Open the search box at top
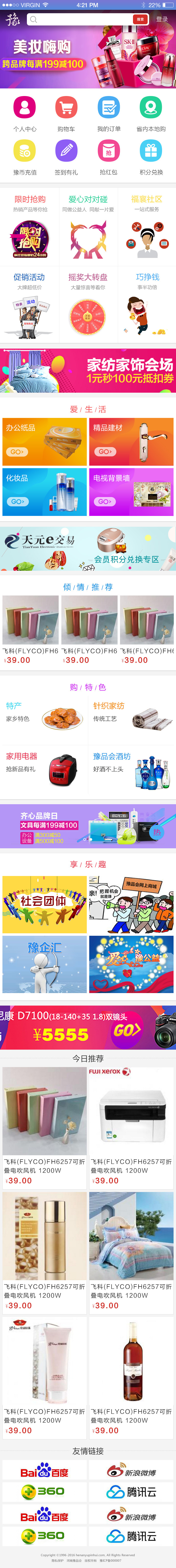 tap(79, 20)
